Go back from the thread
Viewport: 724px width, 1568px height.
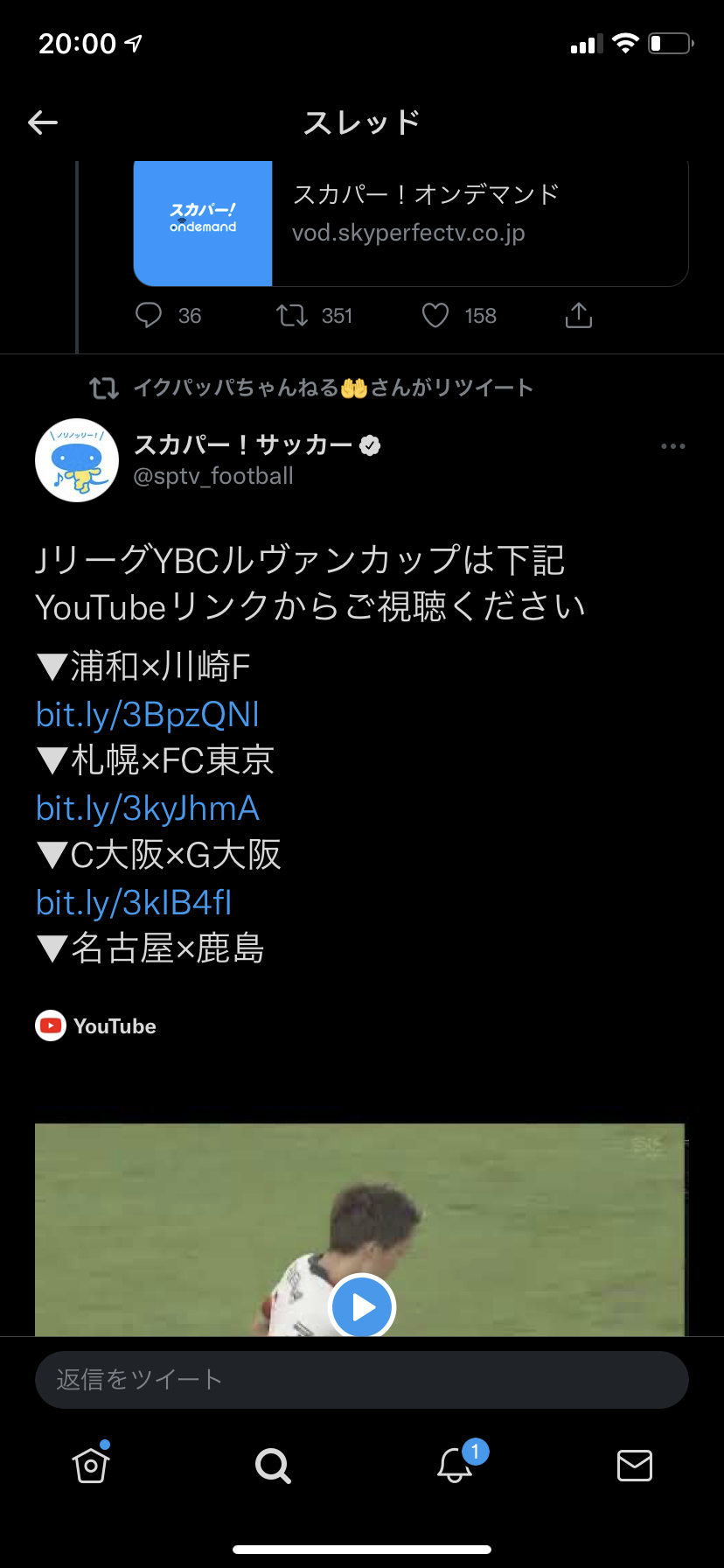[x=43, y=122]
